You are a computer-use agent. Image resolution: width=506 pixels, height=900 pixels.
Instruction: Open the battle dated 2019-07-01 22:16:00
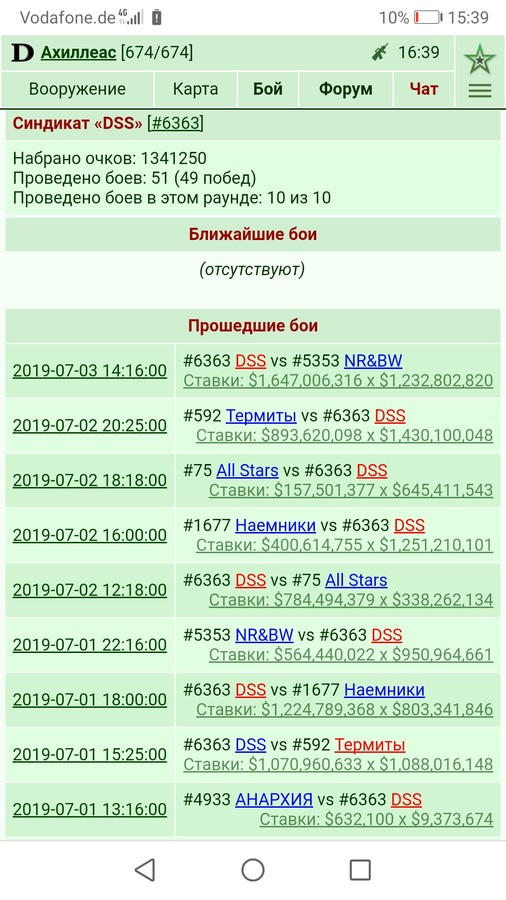point(89,645)
